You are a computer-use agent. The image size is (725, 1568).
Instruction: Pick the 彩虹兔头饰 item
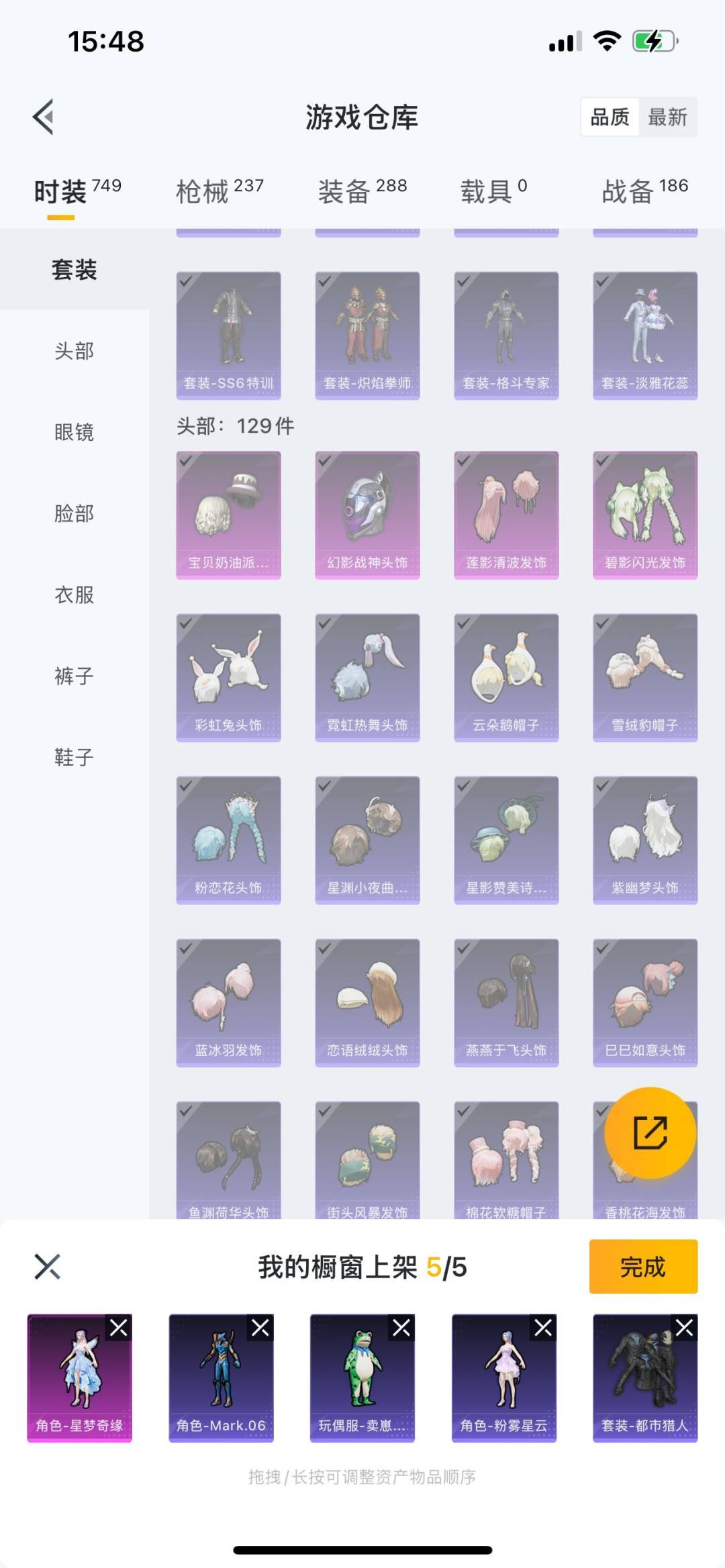pyautogui.click(x=228, y=677)
